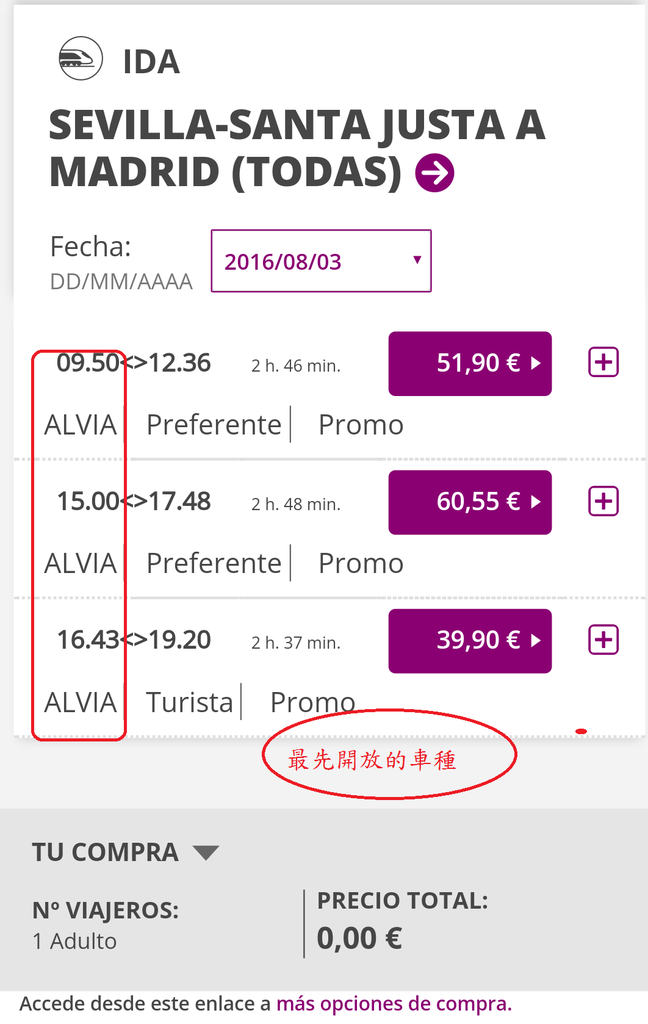648x1024 pixels.
Task: Open the date dropdown showing 2016/08/03
Action: pos(321,261)
